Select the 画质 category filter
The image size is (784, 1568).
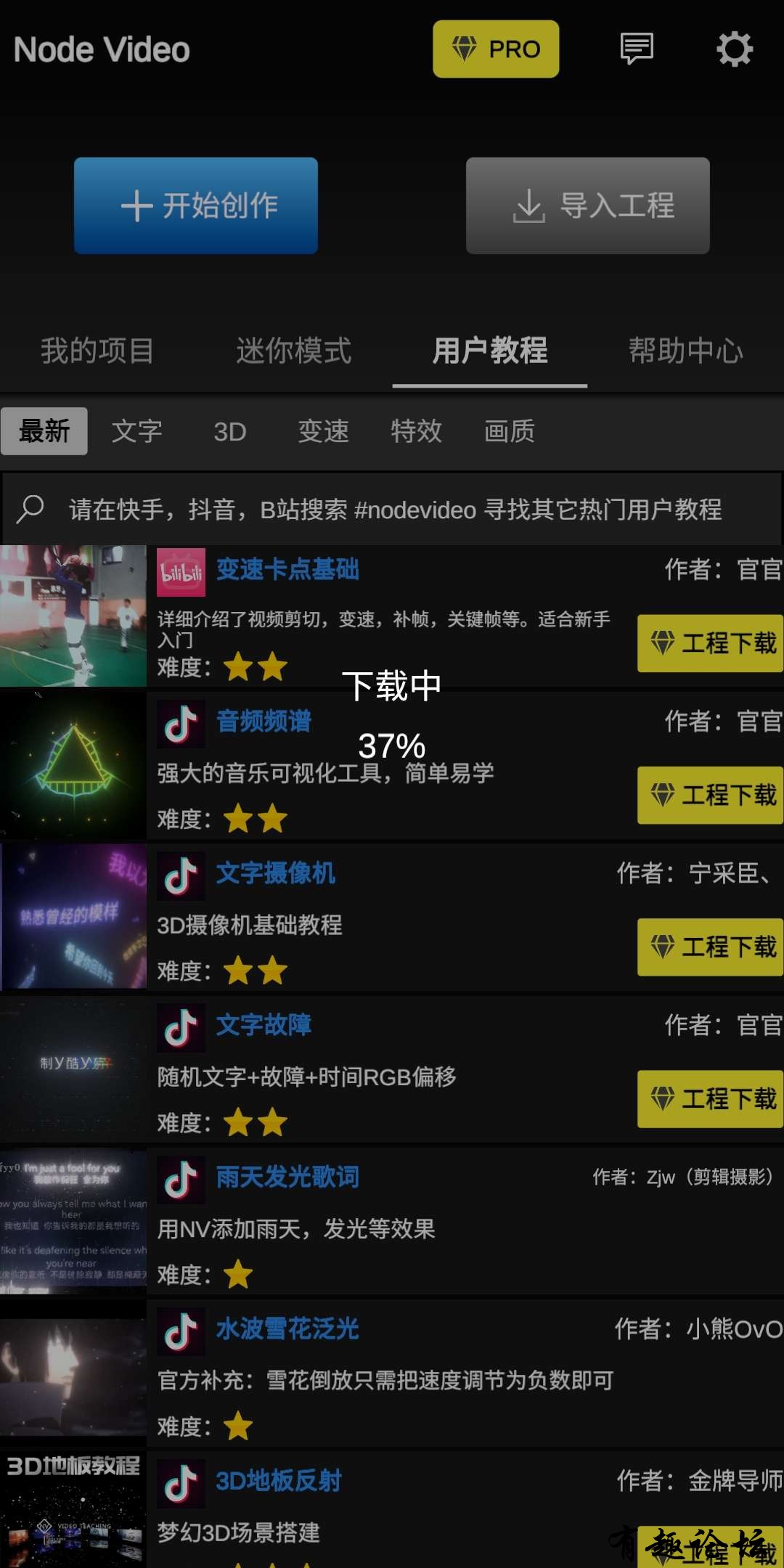pyautogui.click(x=509, y=431)
